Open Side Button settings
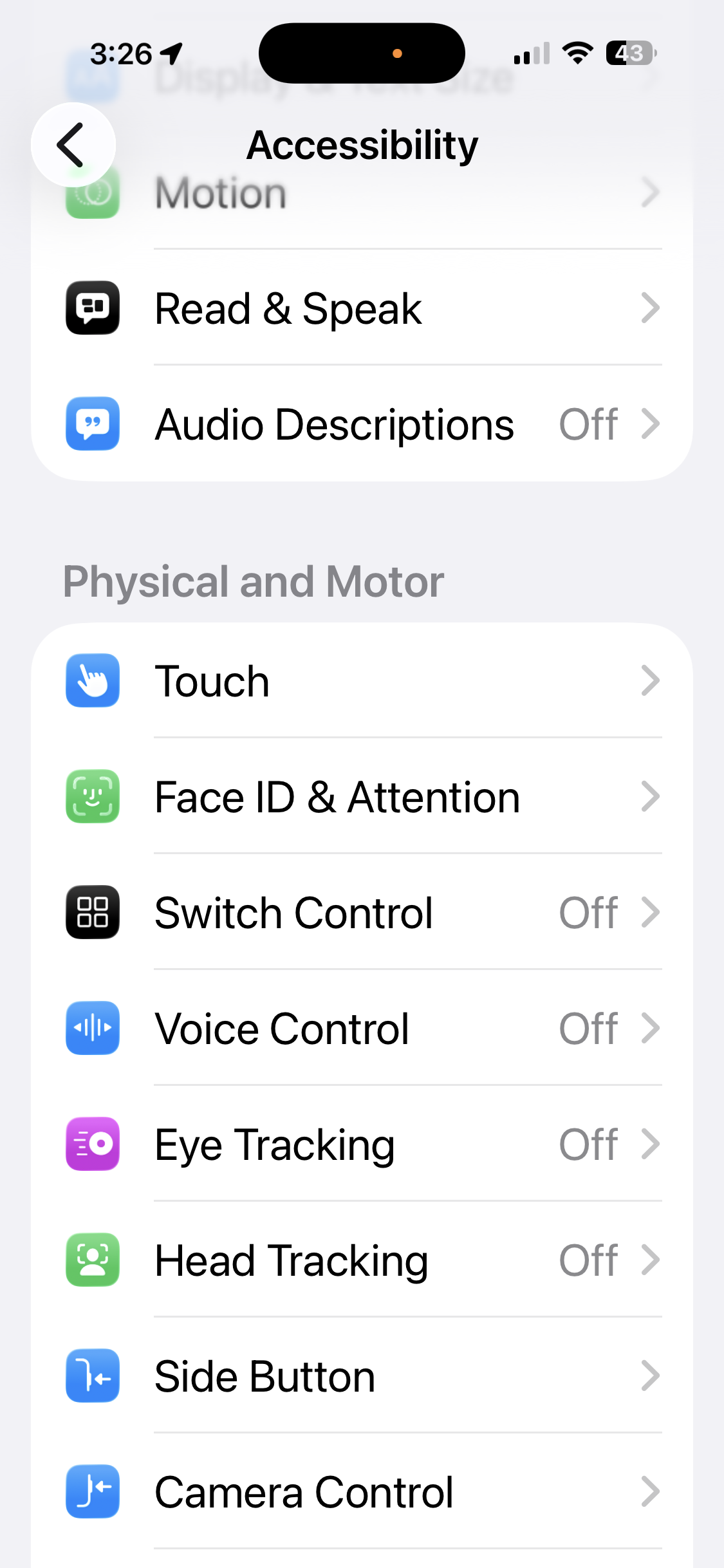724x1568 pixels. click(x=362, y=1376)
